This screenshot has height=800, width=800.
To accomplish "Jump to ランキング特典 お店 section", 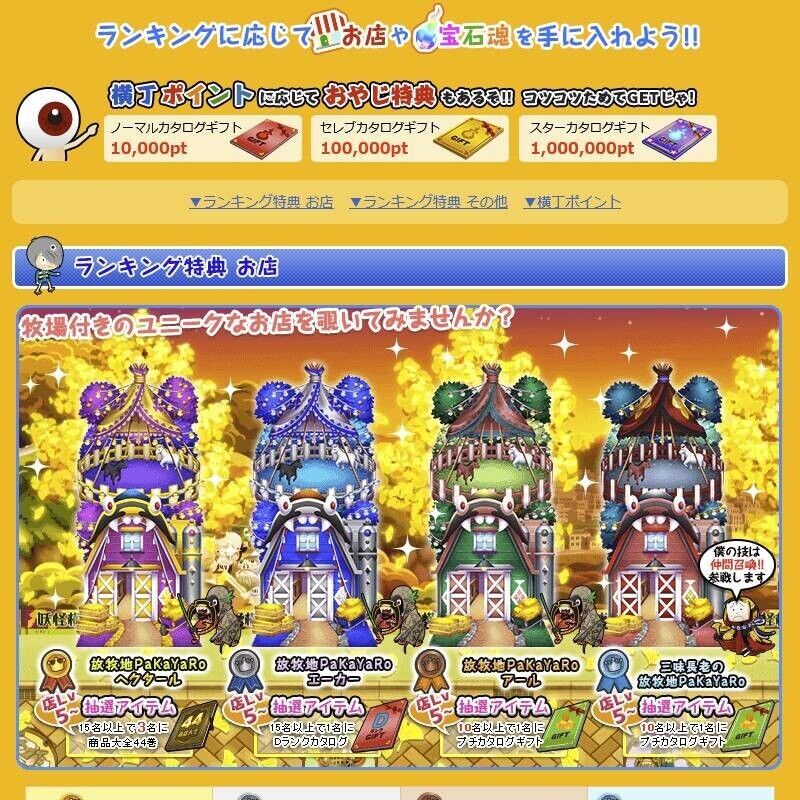I will (x=261, y=202).
